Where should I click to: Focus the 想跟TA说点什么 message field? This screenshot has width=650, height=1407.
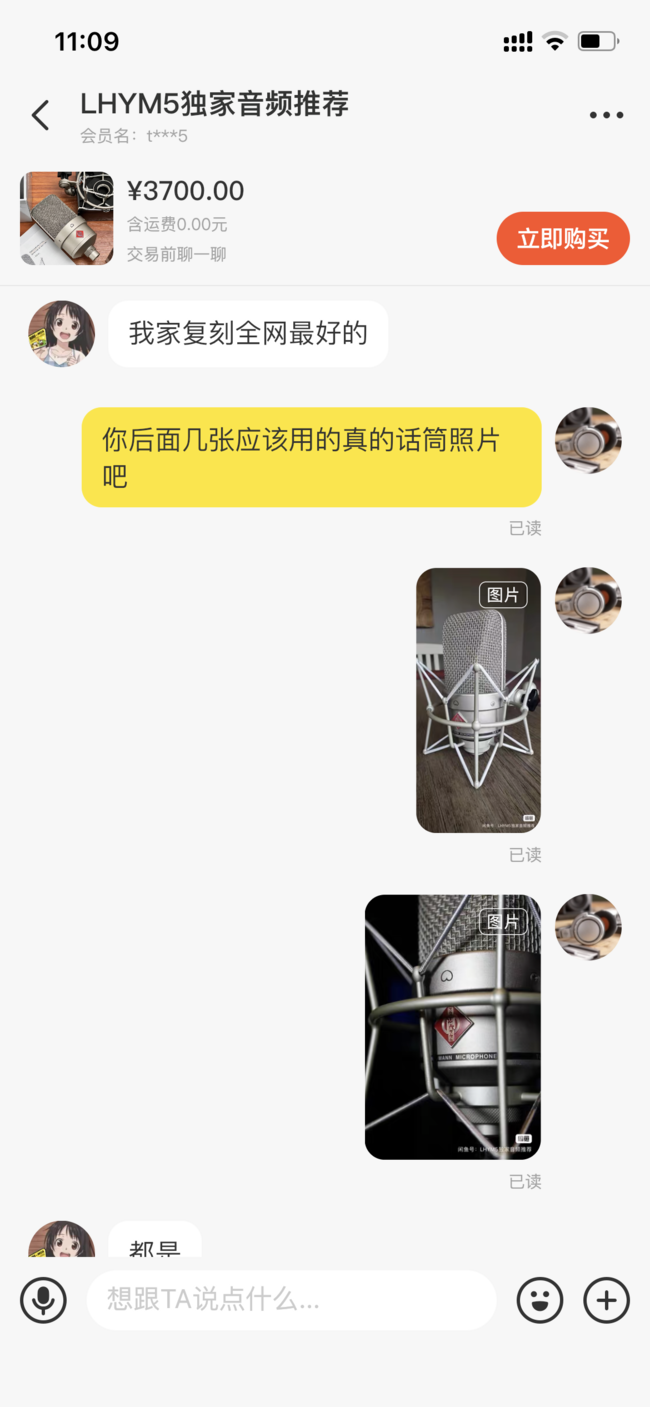(291, 1300)
